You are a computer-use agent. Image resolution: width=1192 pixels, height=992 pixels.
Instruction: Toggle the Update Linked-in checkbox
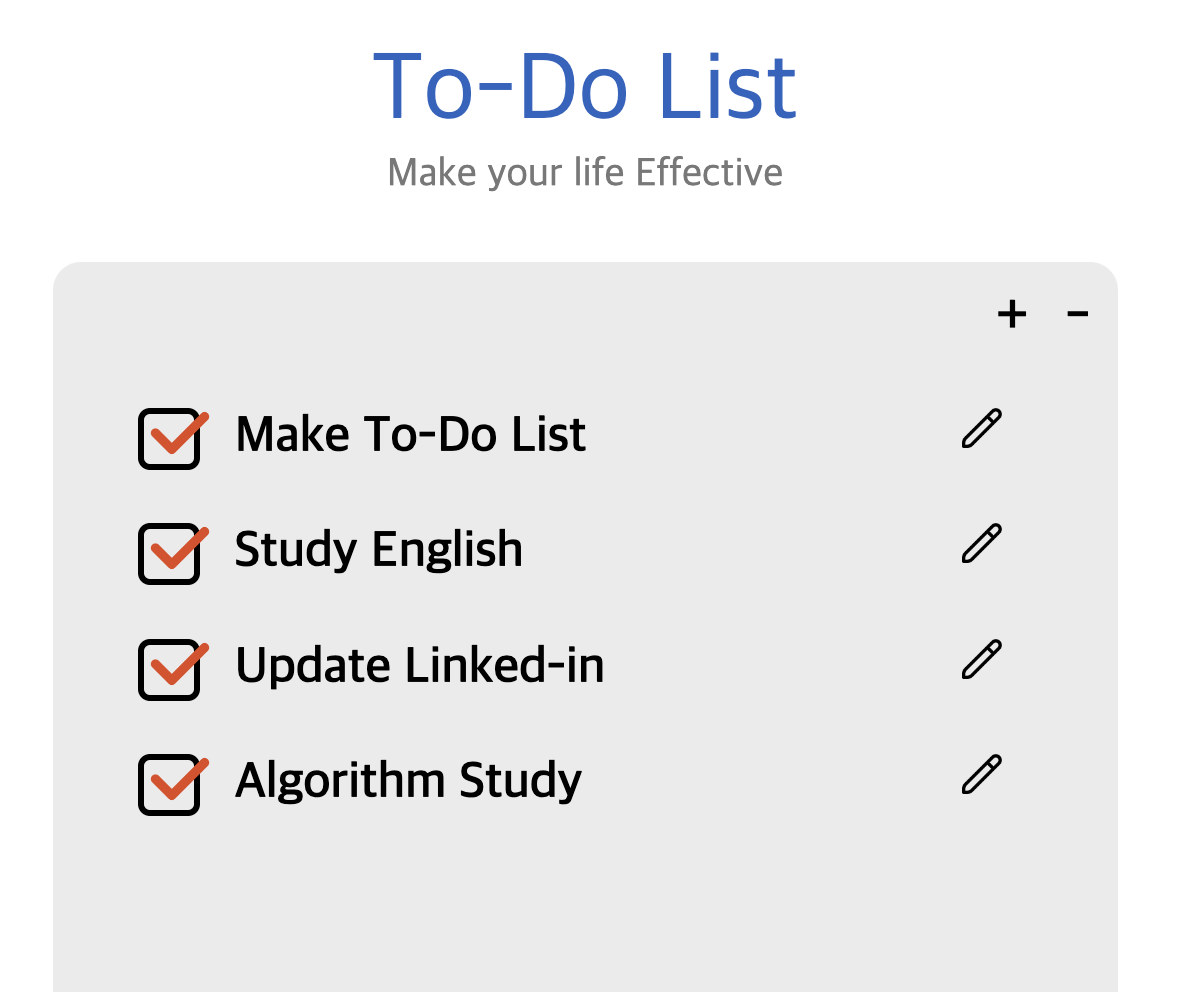click(x=169, y=670)
